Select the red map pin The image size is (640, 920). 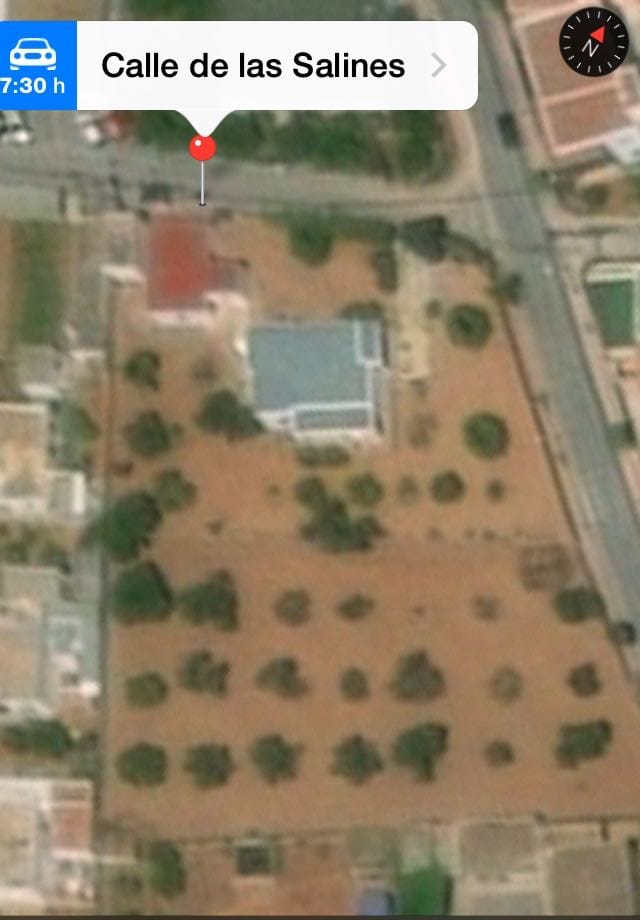[202, 148]
